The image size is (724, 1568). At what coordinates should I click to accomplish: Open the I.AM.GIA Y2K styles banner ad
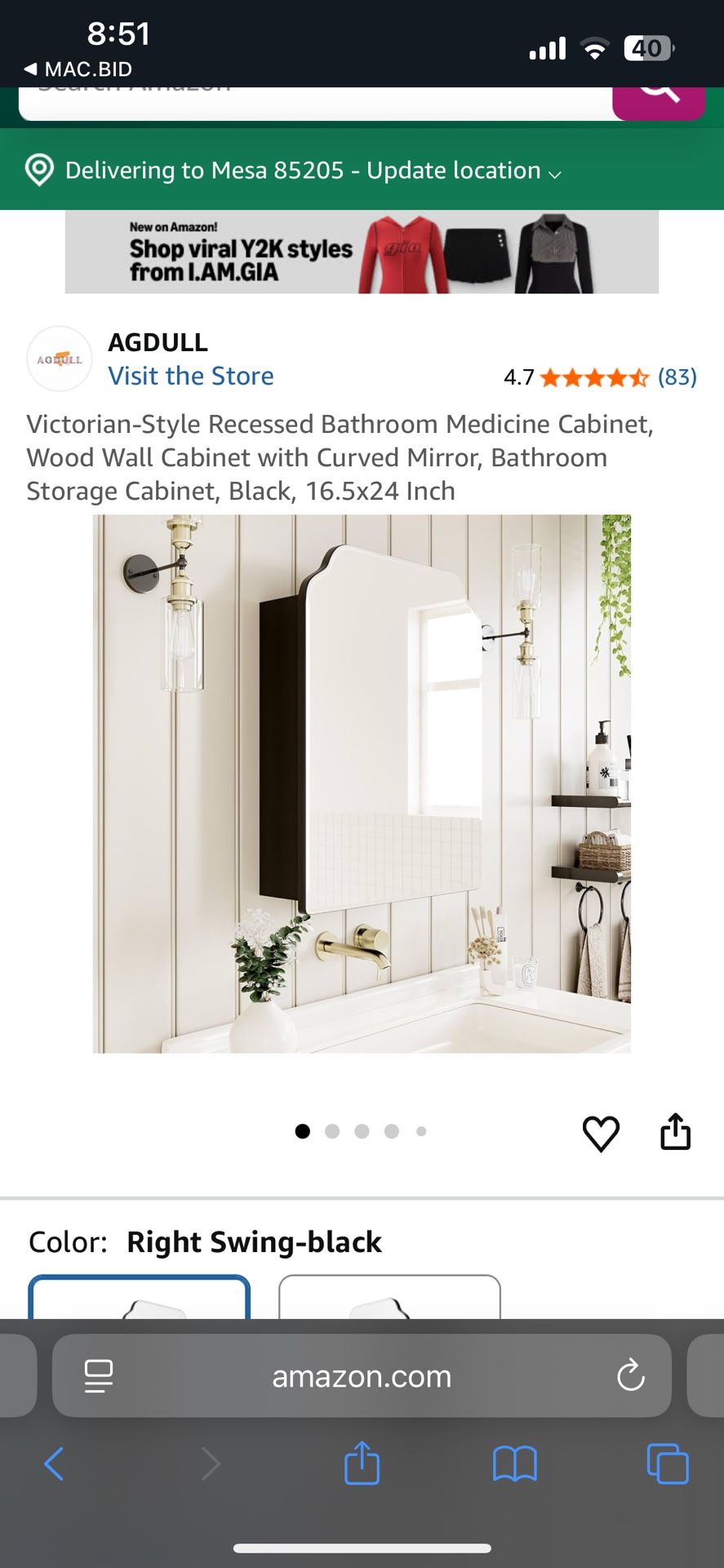(362, 252)
